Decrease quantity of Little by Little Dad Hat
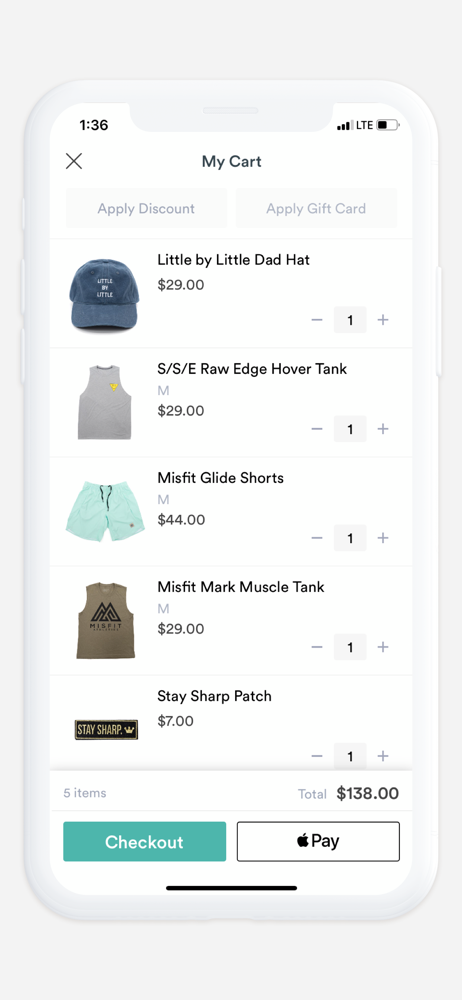The width and height of the screenshot is (462, 1000). point(317,320)
